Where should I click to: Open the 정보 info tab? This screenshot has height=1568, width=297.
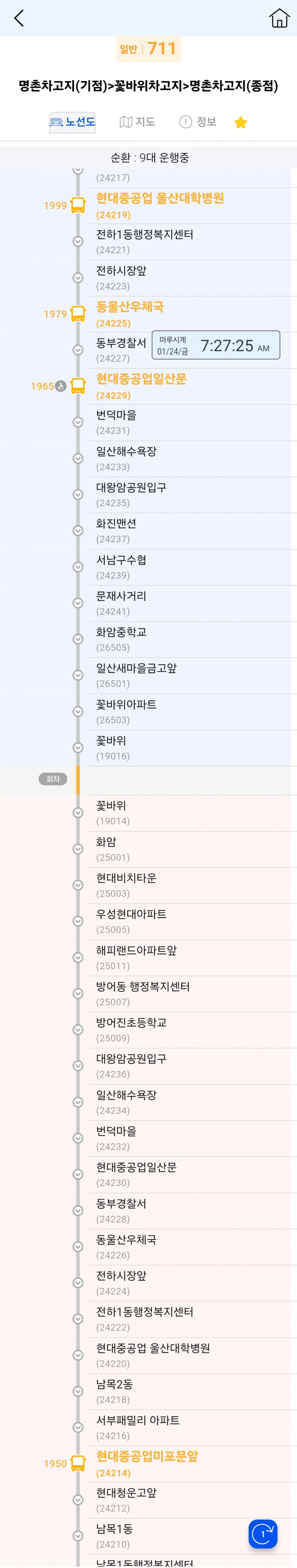tap(198, 122)
